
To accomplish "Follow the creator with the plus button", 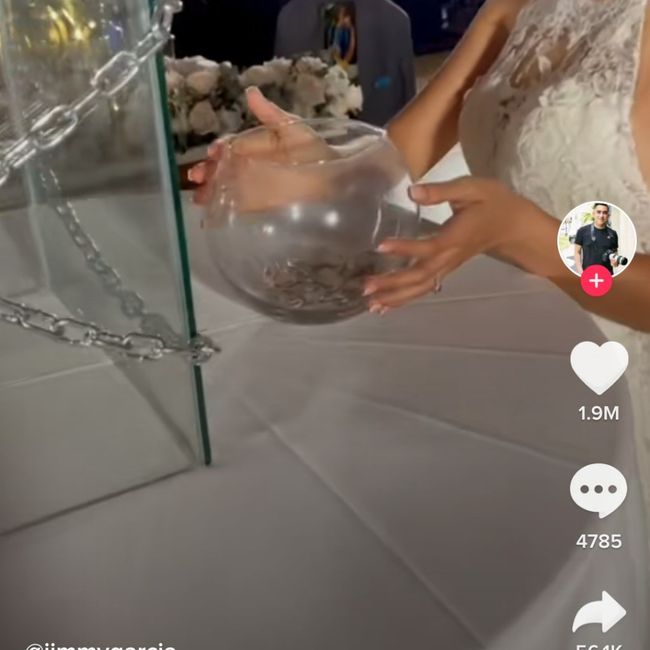I will click(x=597, y=281).
